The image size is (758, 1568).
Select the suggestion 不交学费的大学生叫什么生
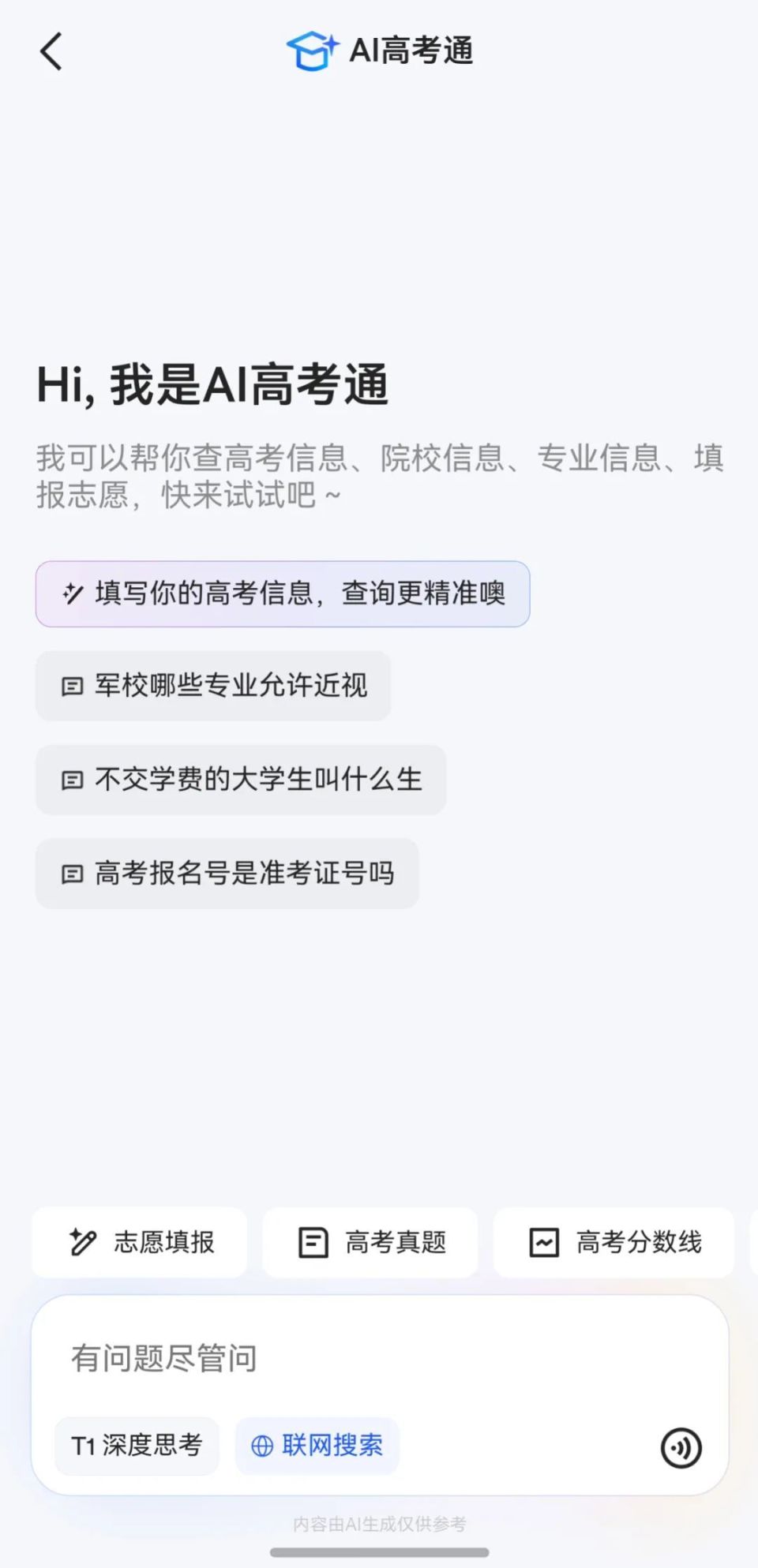(x=240, y=780)
